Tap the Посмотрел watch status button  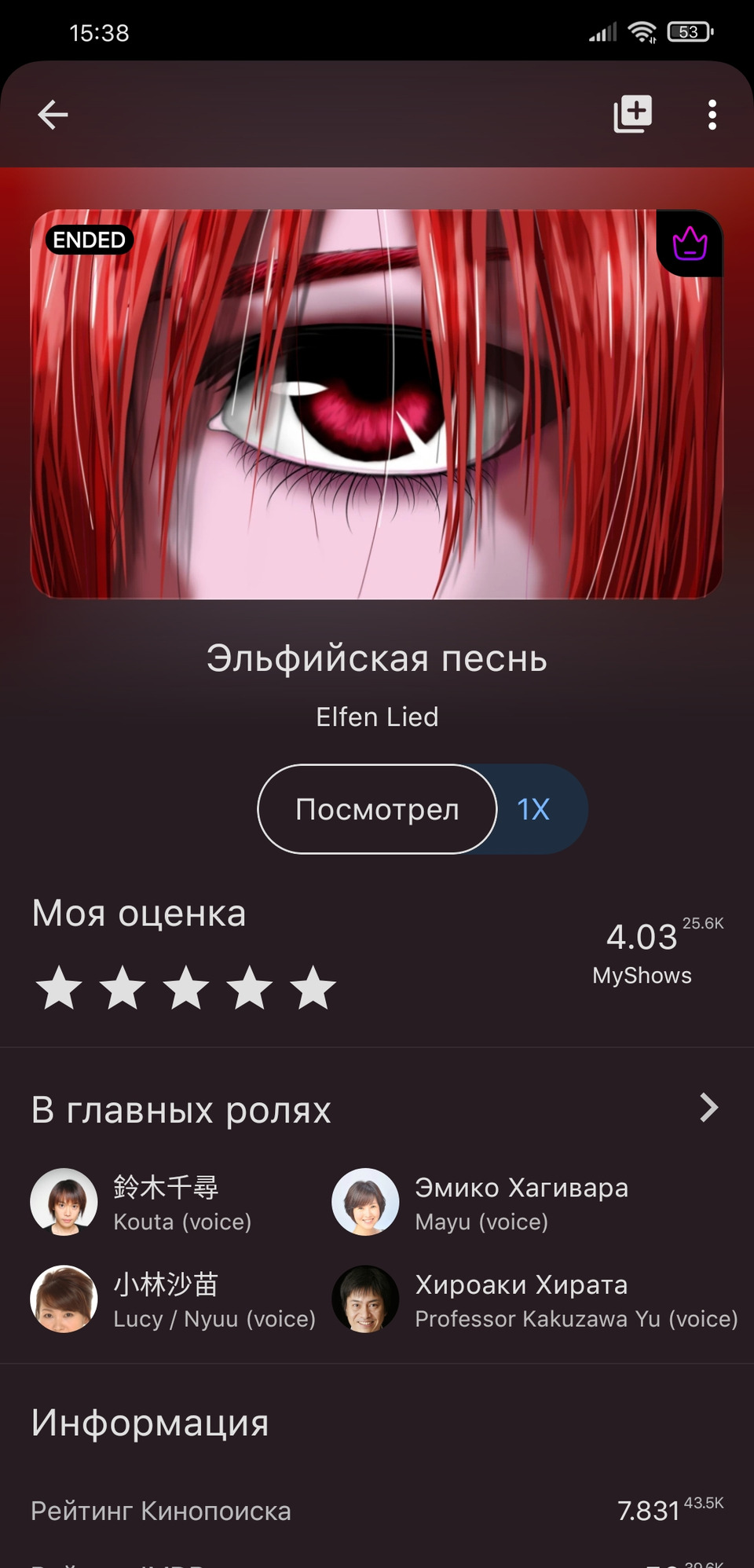pos(377,809)
